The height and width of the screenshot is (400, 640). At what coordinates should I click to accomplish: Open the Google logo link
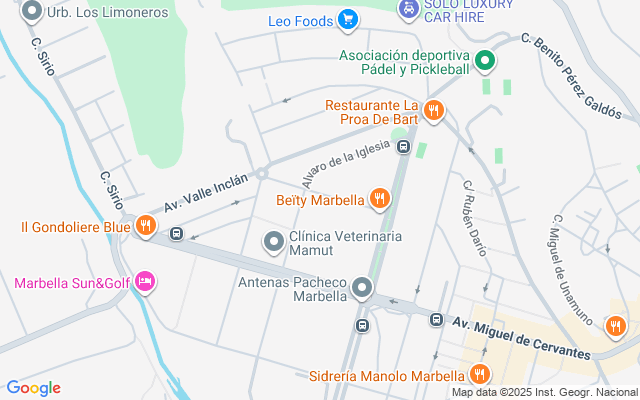[33, 388]
